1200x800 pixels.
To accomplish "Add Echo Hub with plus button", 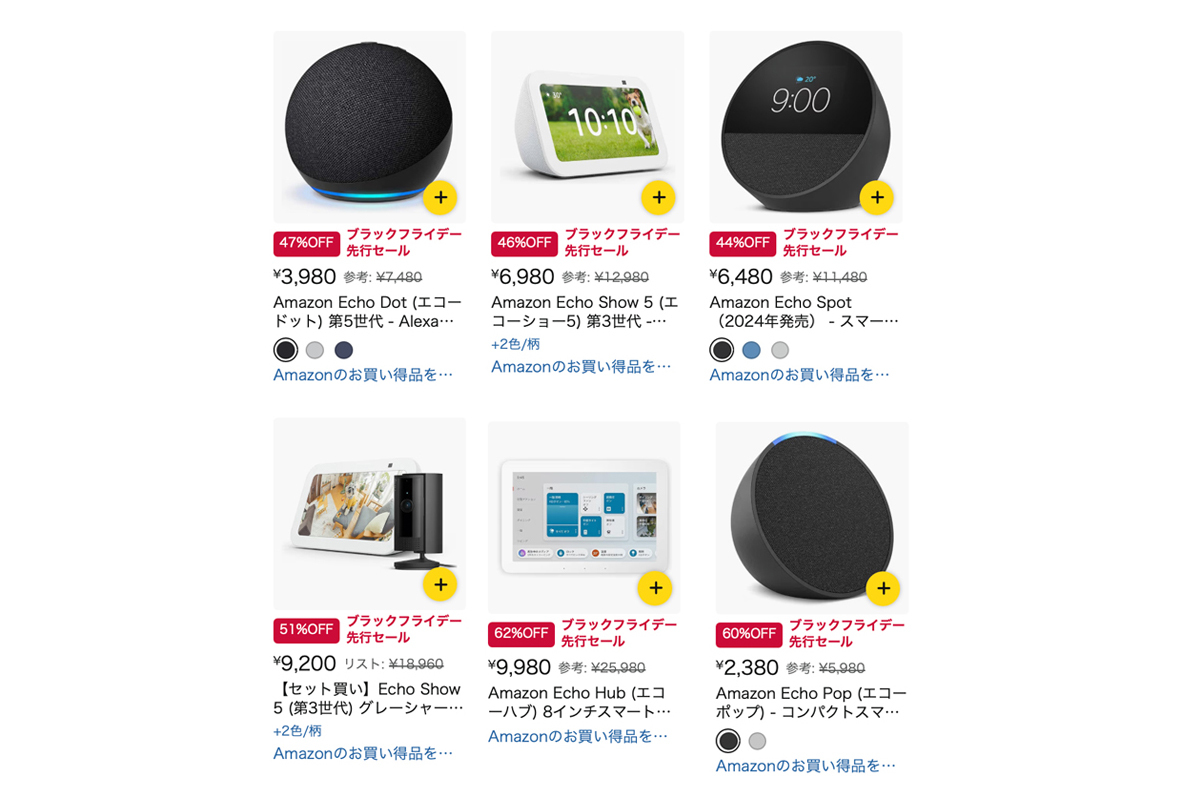I will coord(655,588).
